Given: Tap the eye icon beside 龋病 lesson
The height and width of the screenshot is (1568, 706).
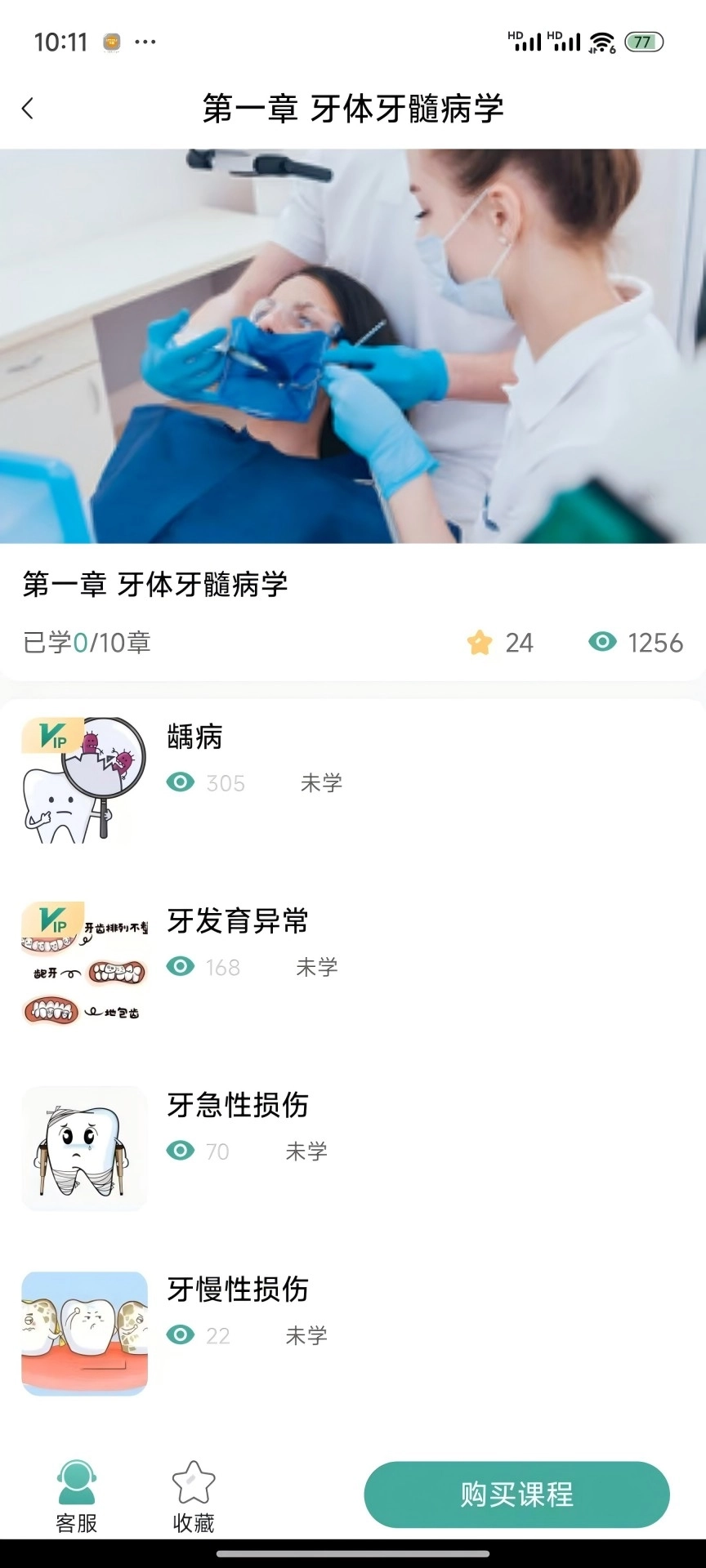Looking at the screenshot, I should click(x=181, y=783).
